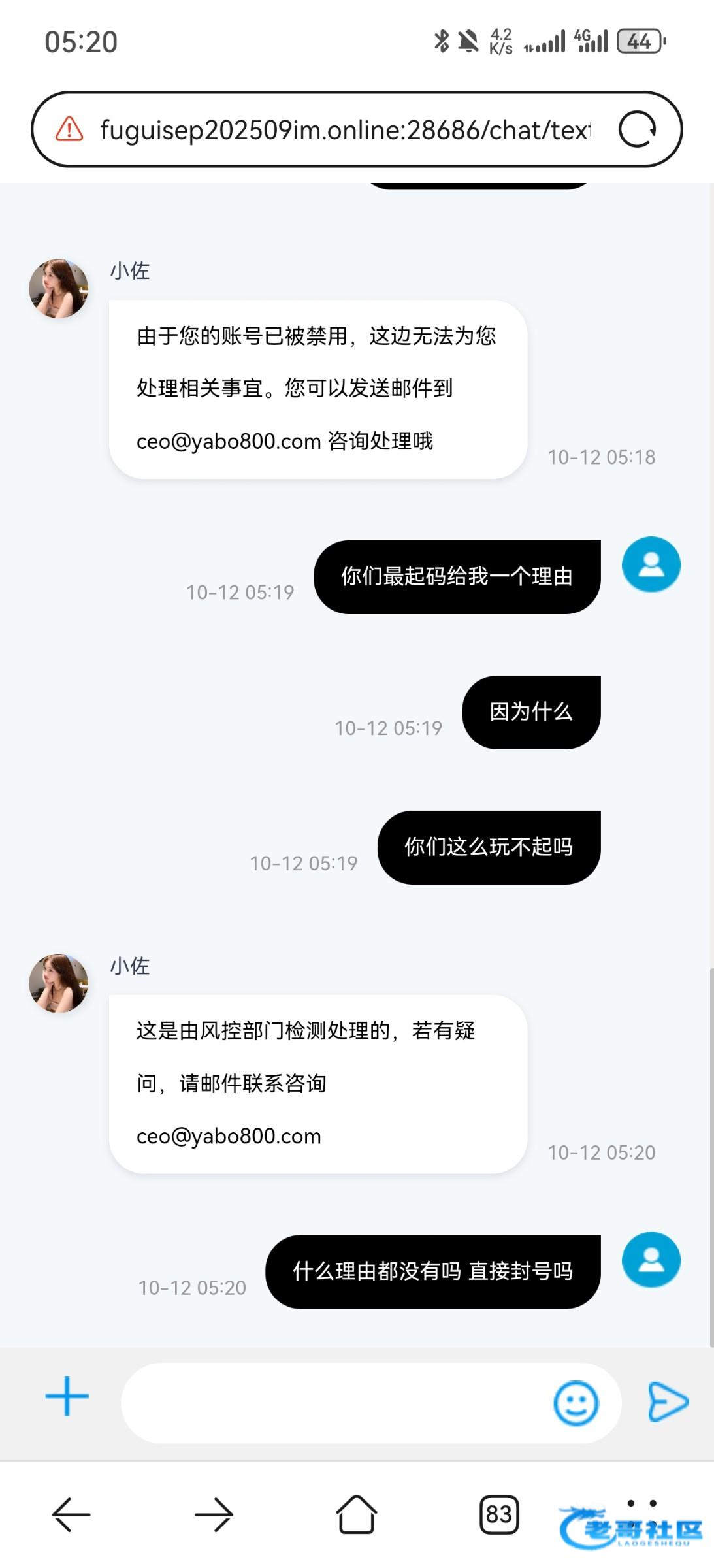Open the emoji picker
The width and height of the screenshot is (714, 1568).
576,1402
